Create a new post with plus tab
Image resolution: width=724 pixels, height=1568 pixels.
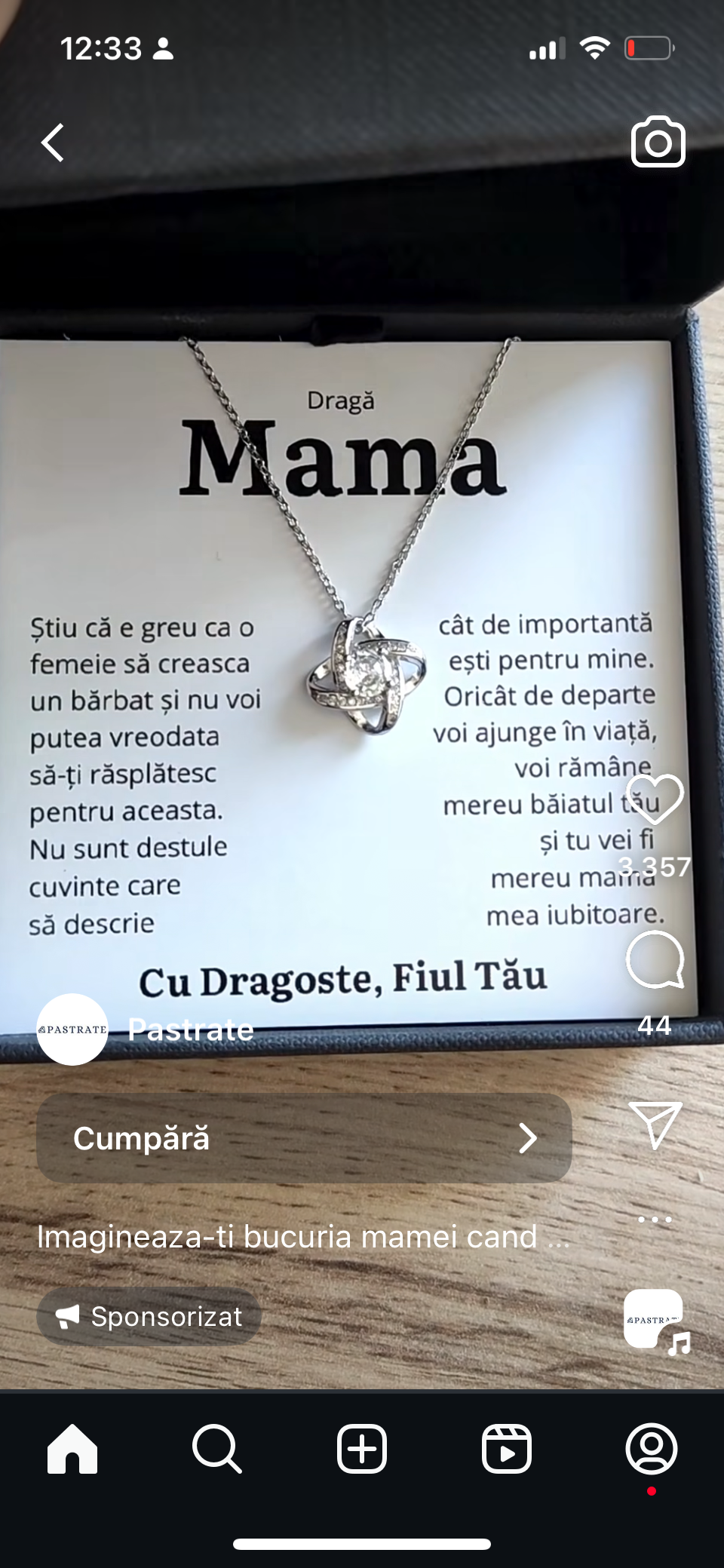point(362,1449)
